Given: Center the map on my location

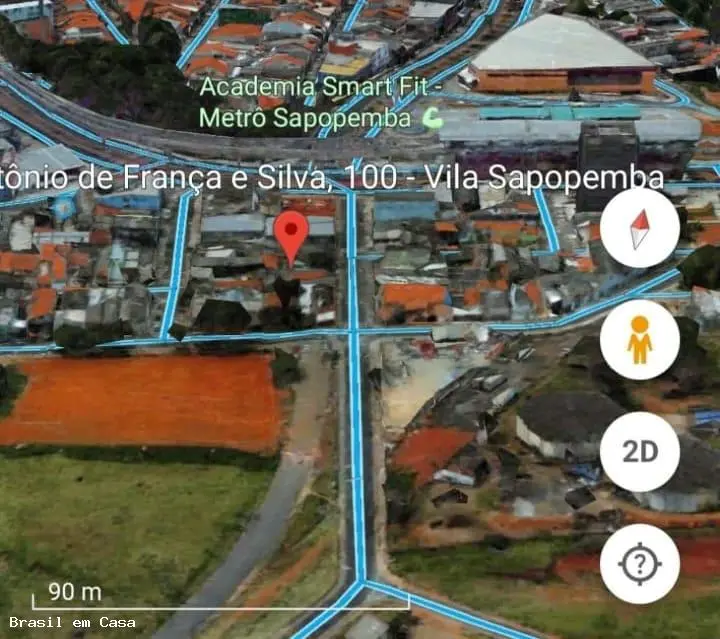Looking at the screenshot, I should click(640, 564).
